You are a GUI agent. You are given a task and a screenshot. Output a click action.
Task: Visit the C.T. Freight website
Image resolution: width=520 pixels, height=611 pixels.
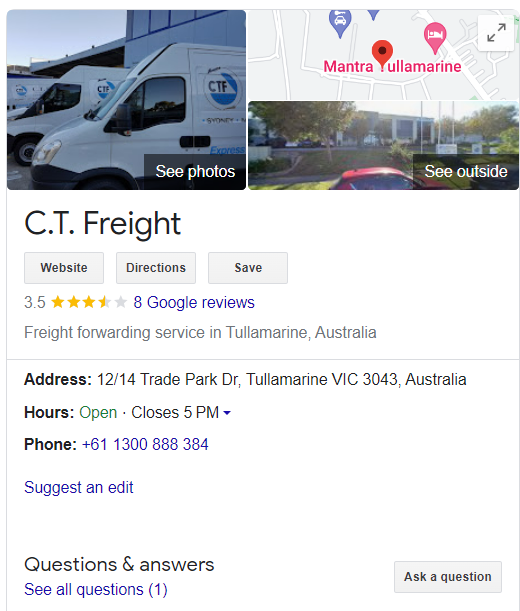[64, 268]
